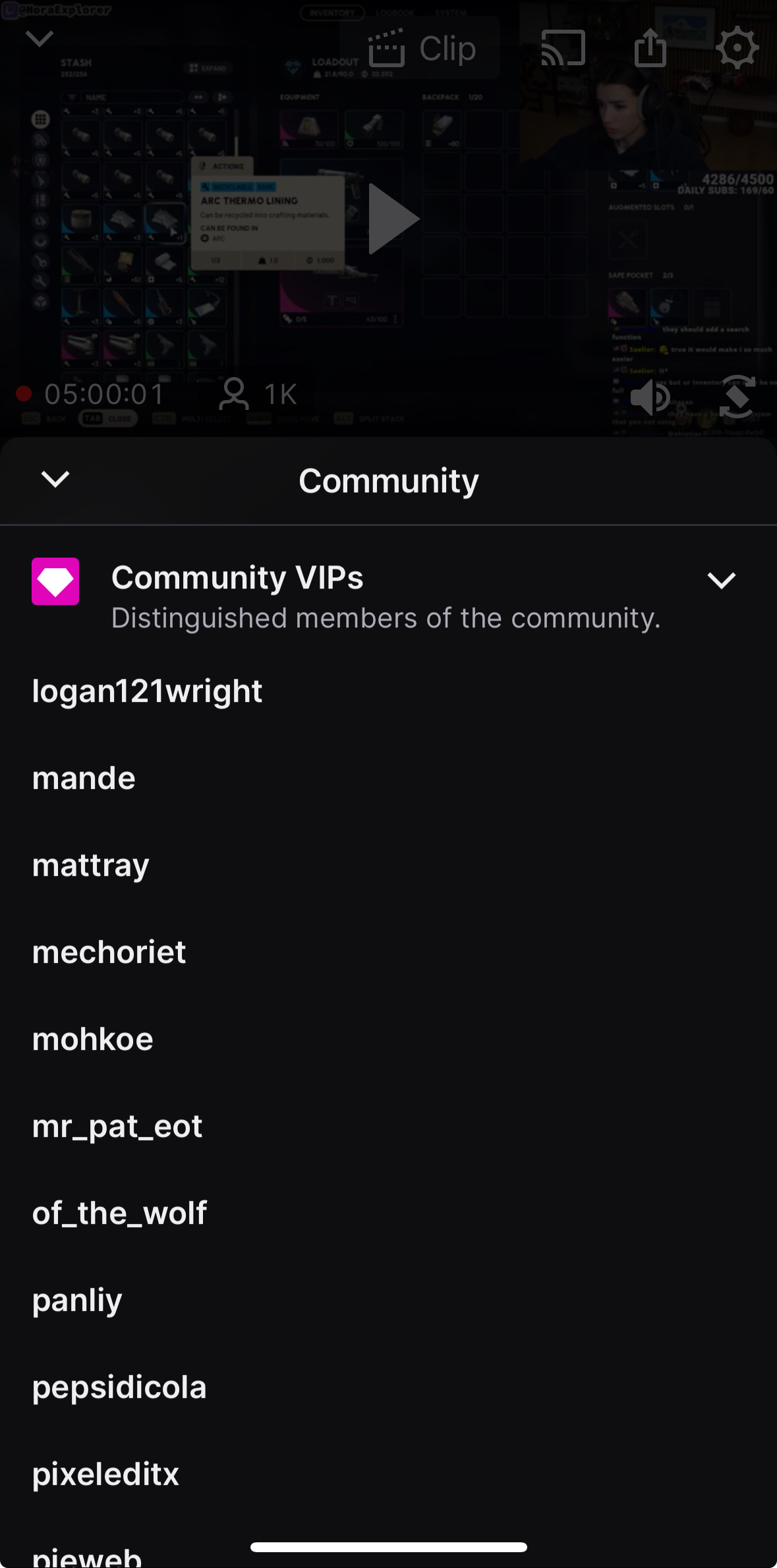
Task: Select of_the_wolf from the list
Action: pos(120,1213)
